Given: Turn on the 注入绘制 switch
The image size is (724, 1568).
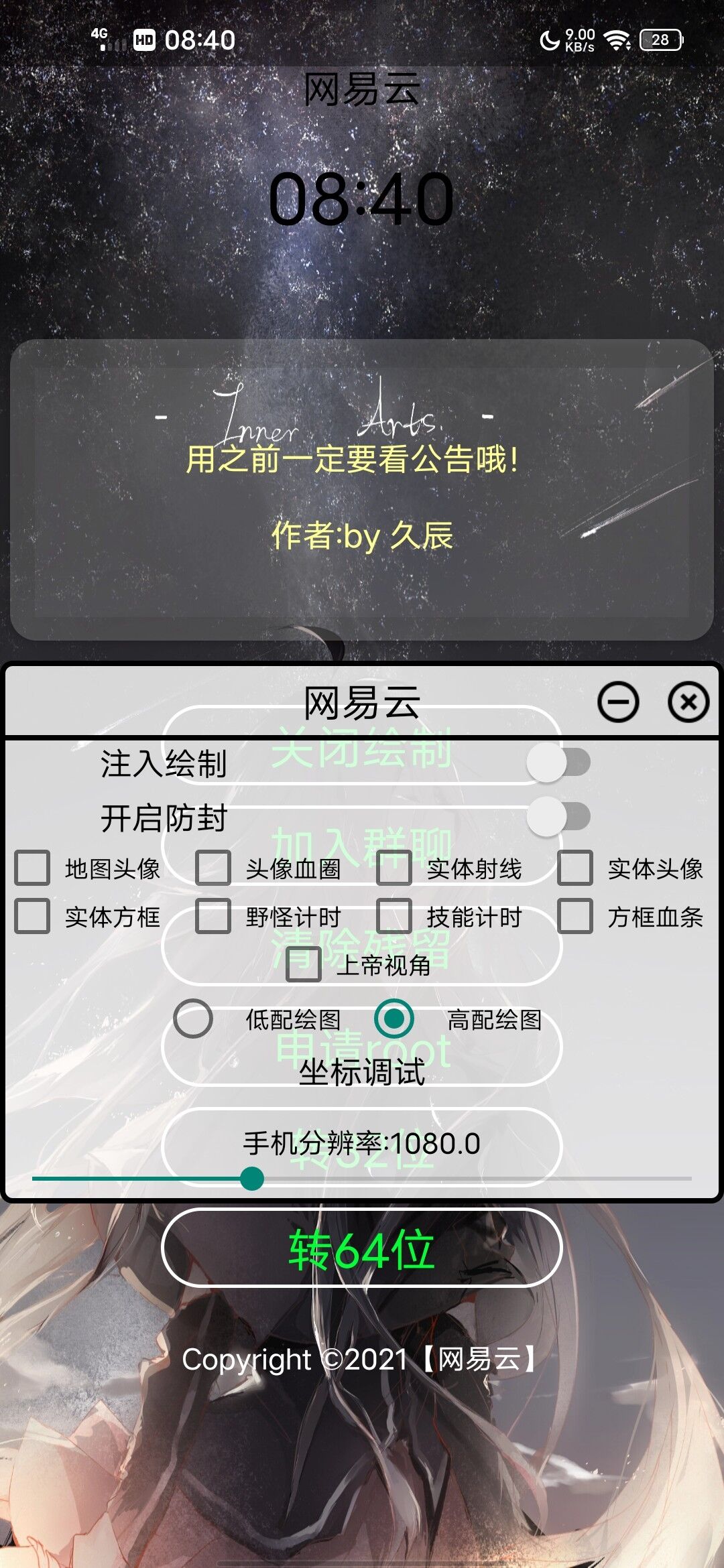Looking at the screenshot, I should tap(558, 763).
